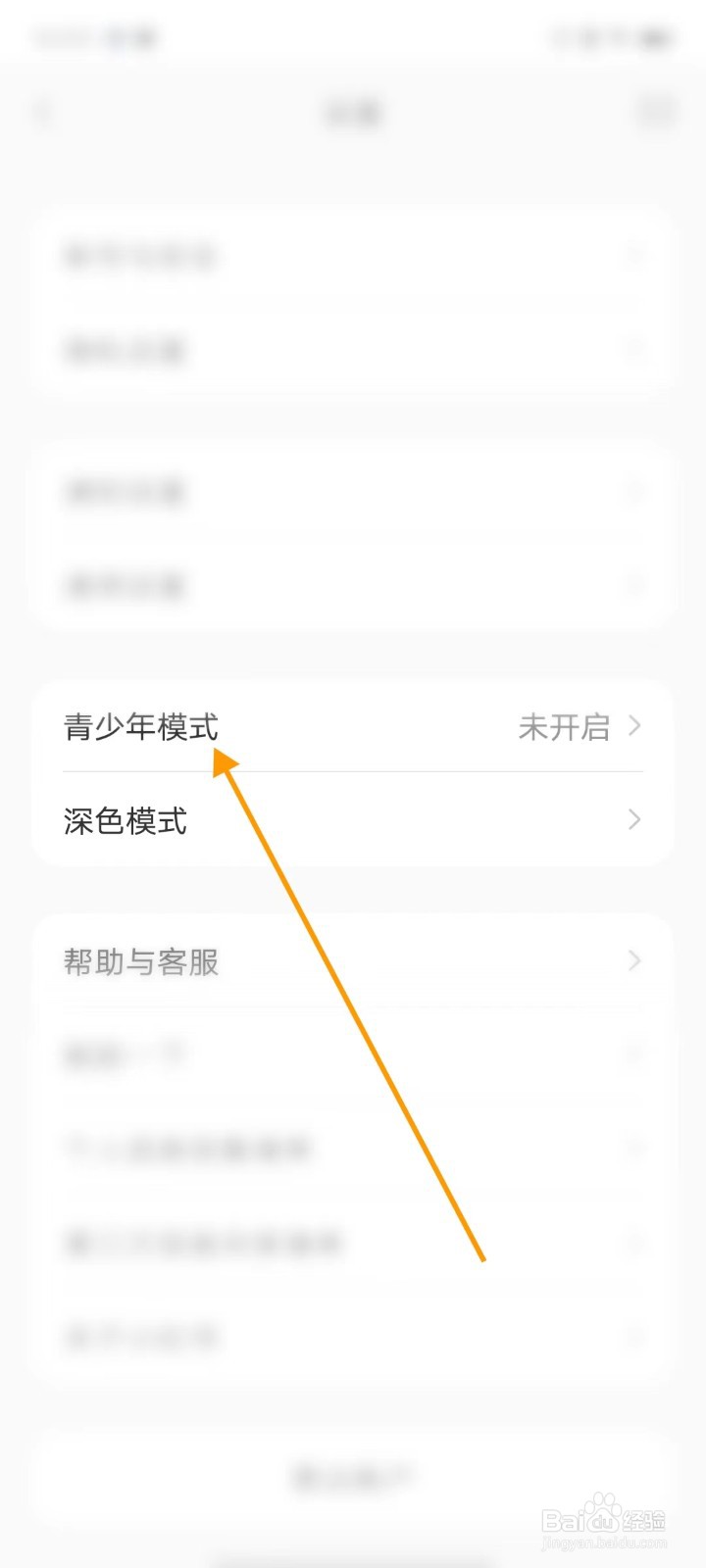Tap the chevron beside 深色模式
Screen dimensions: 706x1568
tap(635, 820)
